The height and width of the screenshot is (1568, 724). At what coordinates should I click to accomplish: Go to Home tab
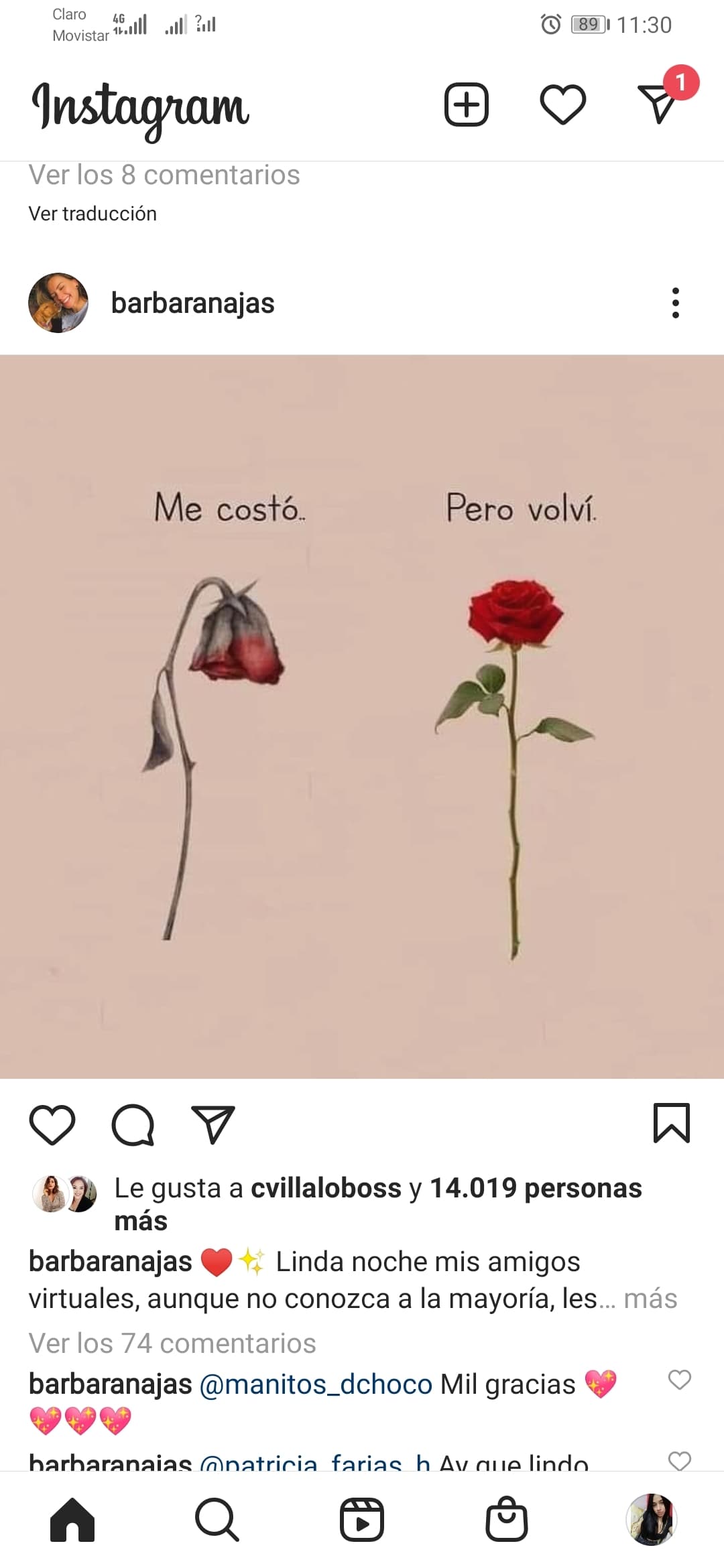click(x=72, y=1520)
